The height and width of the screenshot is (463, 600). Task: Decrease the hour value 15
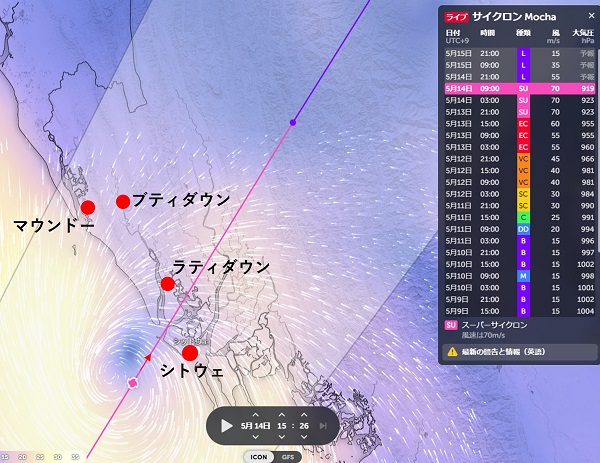click(x=281, y=438)
